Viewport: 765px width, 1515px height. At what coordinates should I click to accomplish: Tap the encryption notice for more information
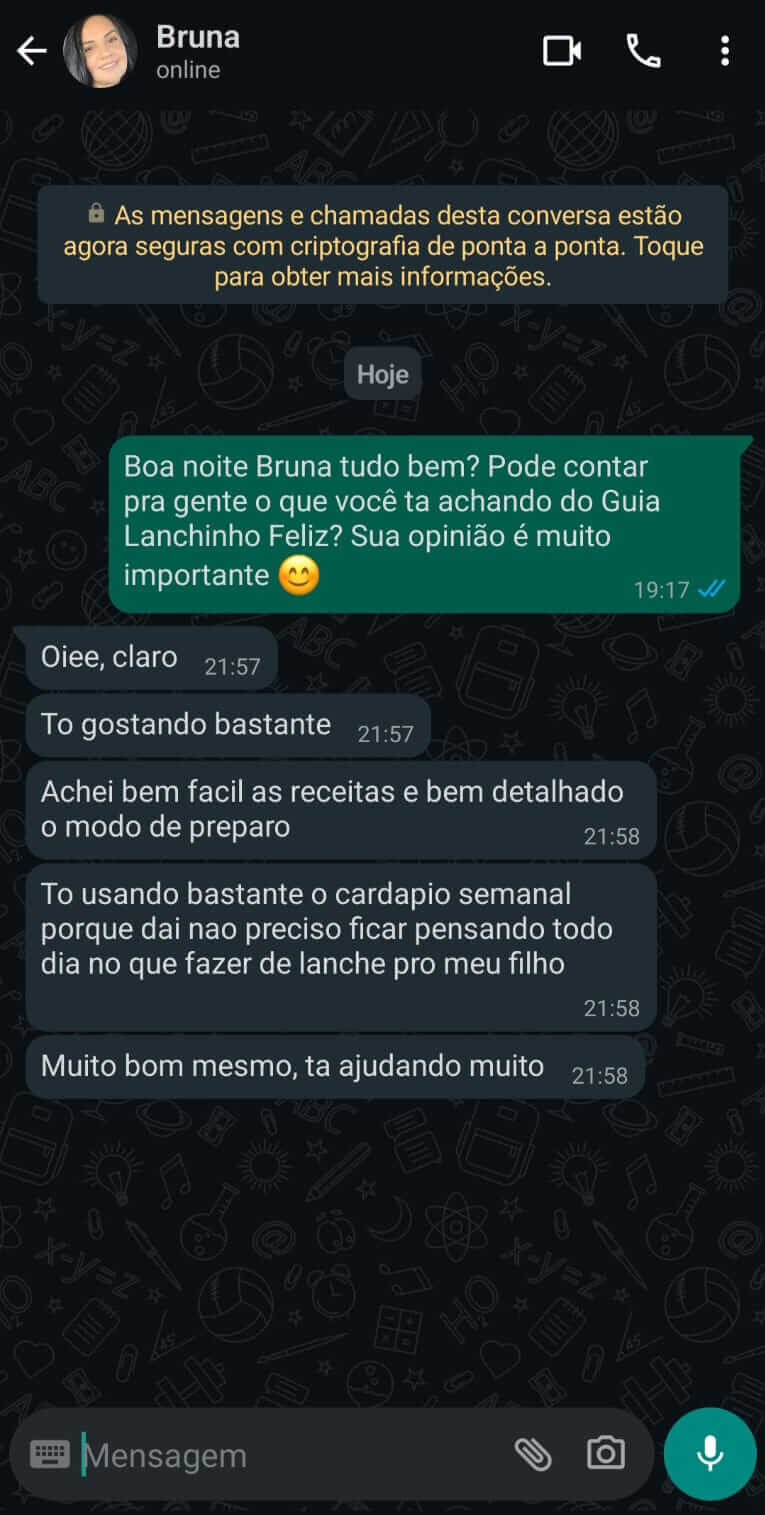(382, 243)
